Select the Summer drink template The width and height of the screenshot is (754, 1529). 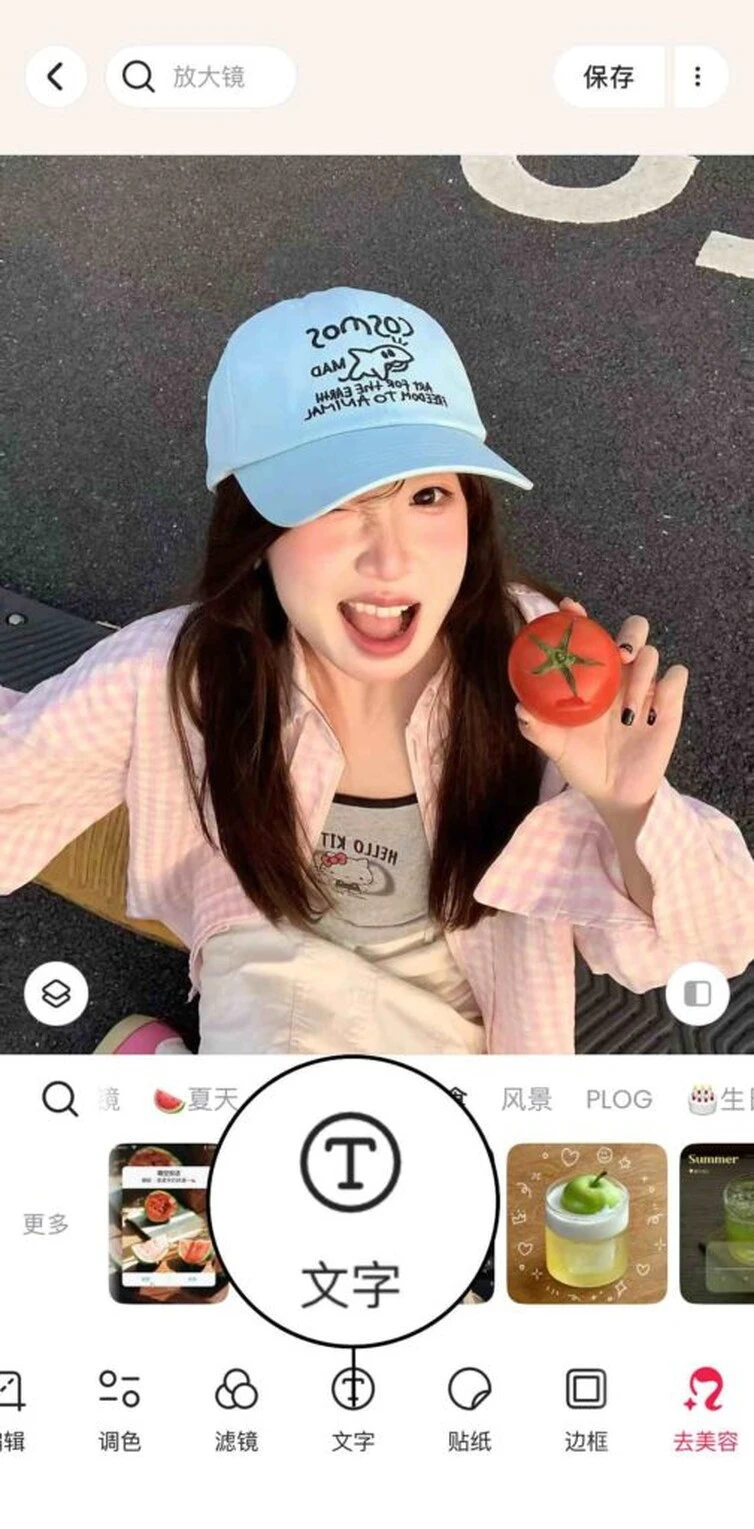pyautogui.click(x=718, y=1224)
